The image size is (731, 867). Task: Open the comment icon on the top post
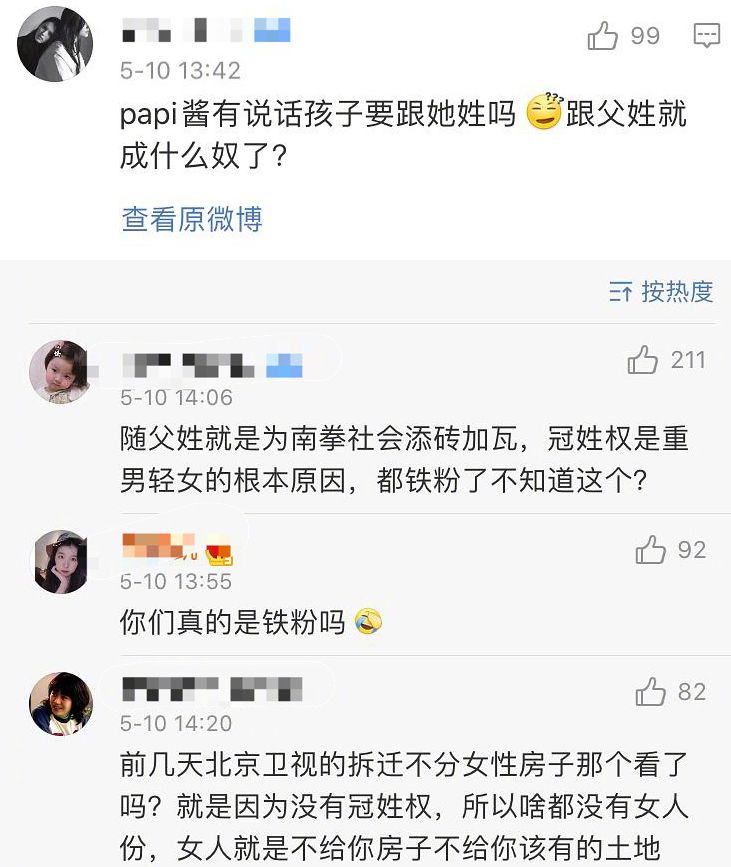point(706,37)
